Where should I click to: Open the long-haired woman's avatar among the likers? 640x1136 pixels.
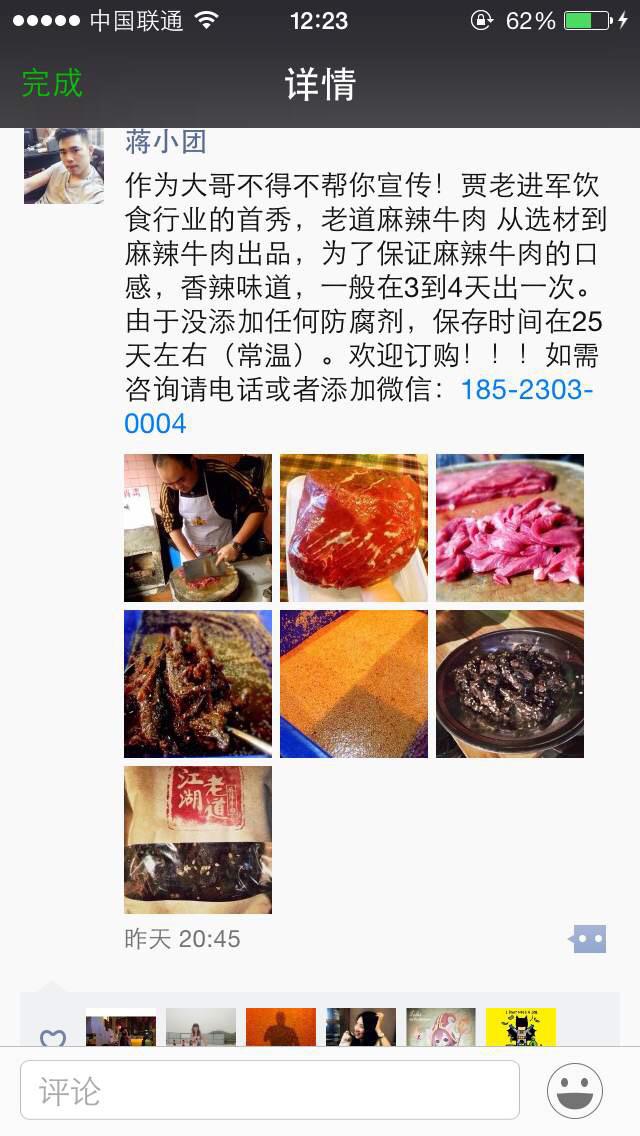[x=361, y=1028]
